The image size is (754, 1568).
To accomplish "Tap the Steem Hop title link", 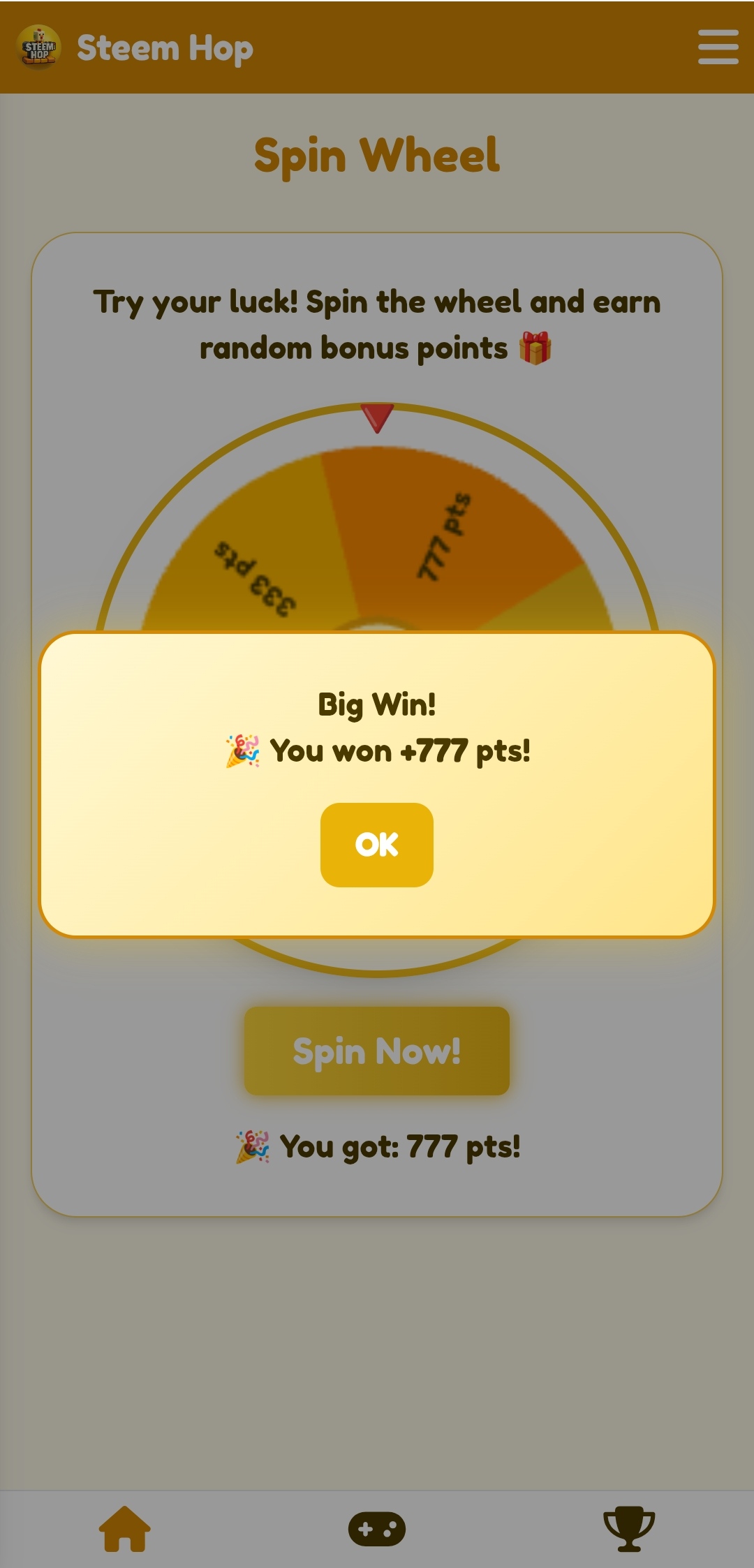I will 165,48.
